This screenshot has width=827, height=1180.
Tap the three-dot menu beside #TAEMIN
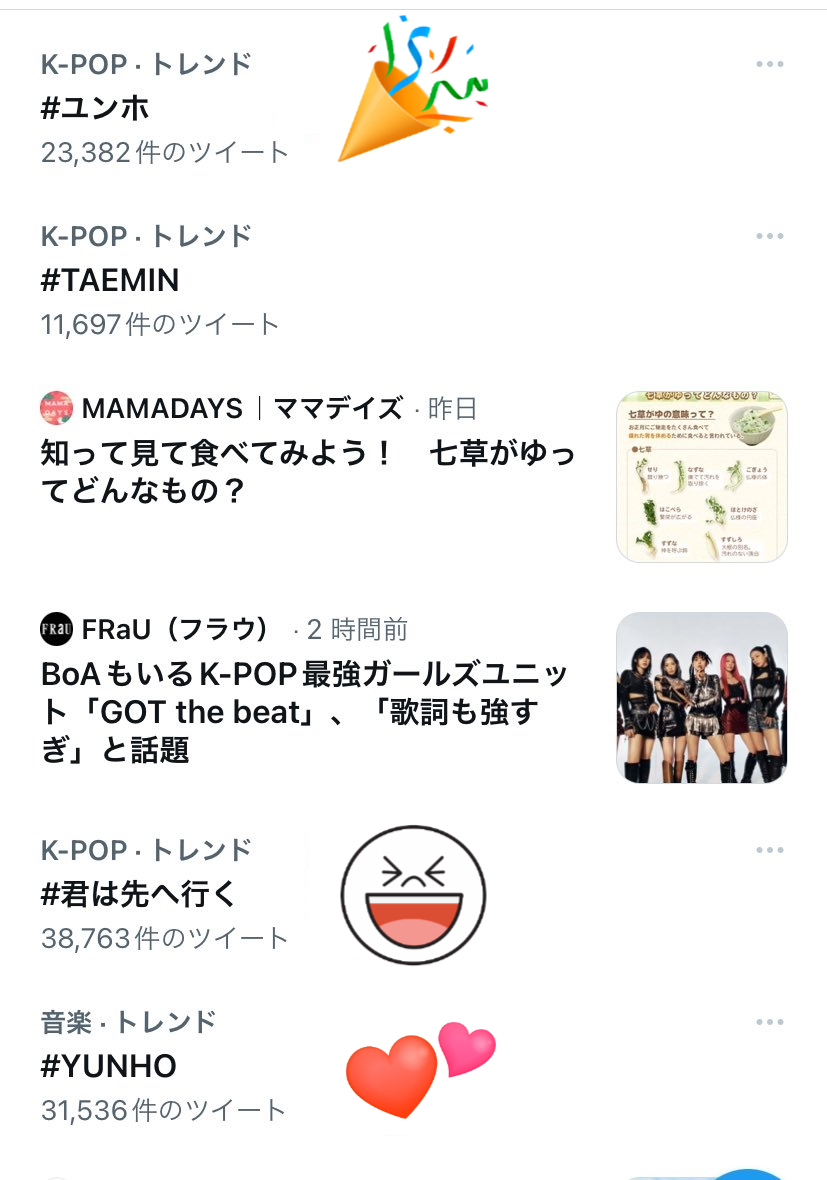coord(769,237)
